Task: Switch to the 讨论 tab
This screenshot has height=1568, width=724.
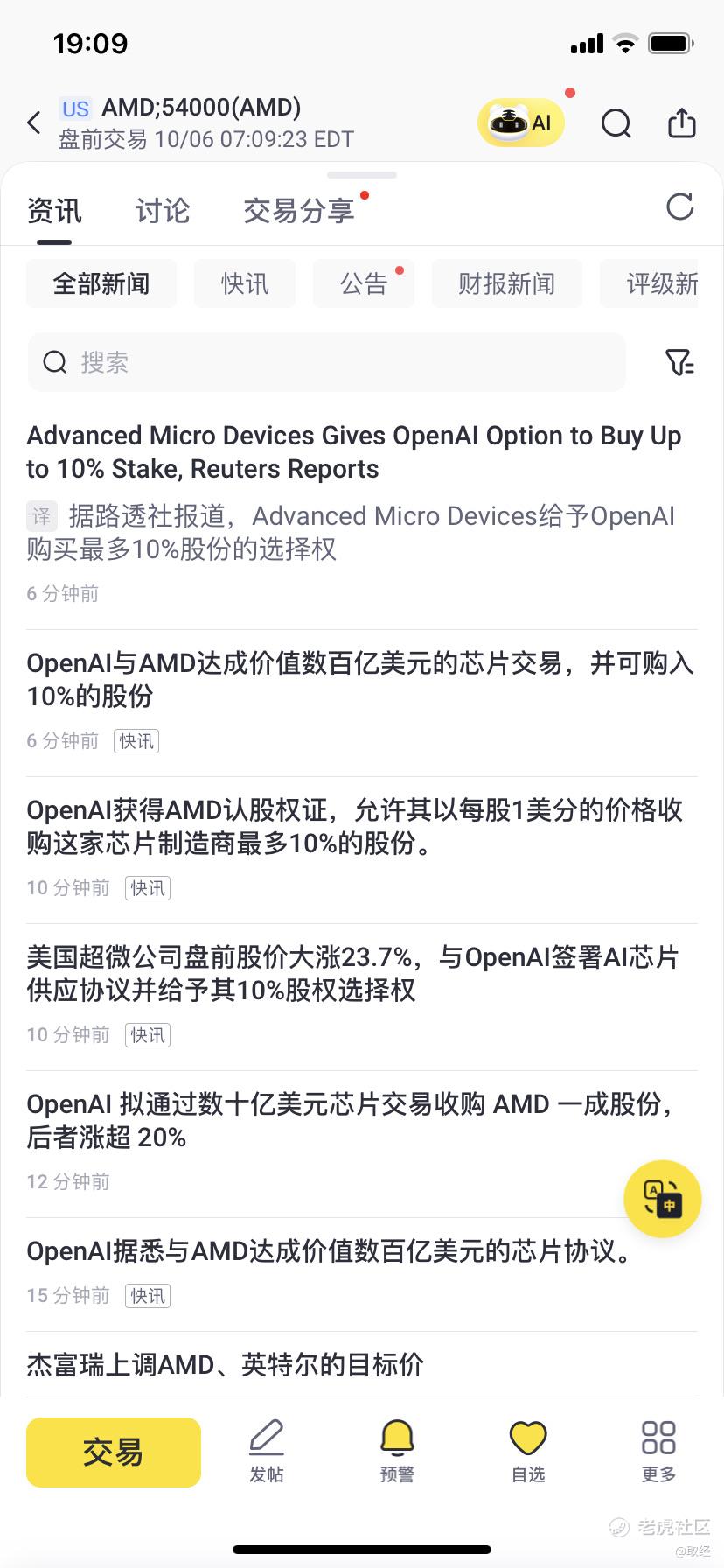Action: [163, 211]
